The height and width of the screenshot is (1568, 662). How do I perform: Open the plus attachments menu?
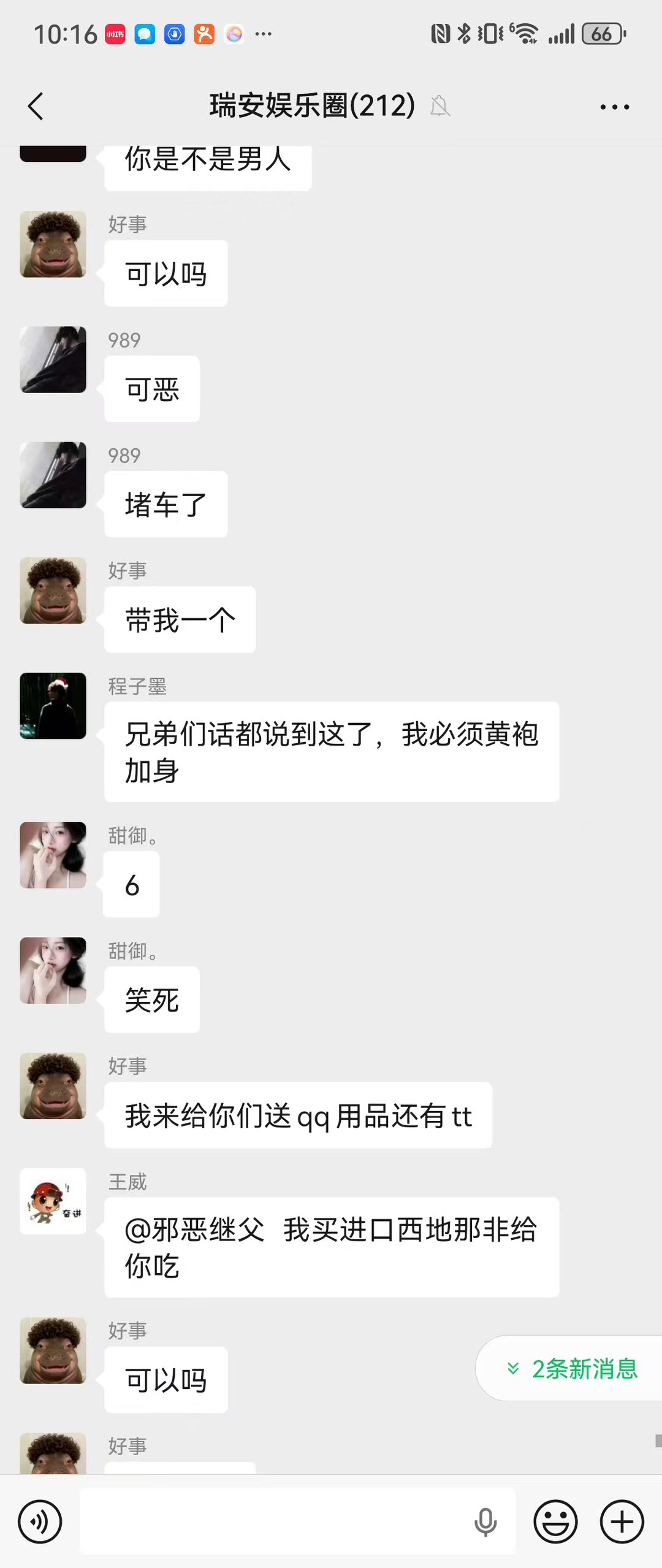pos(622,1521)
